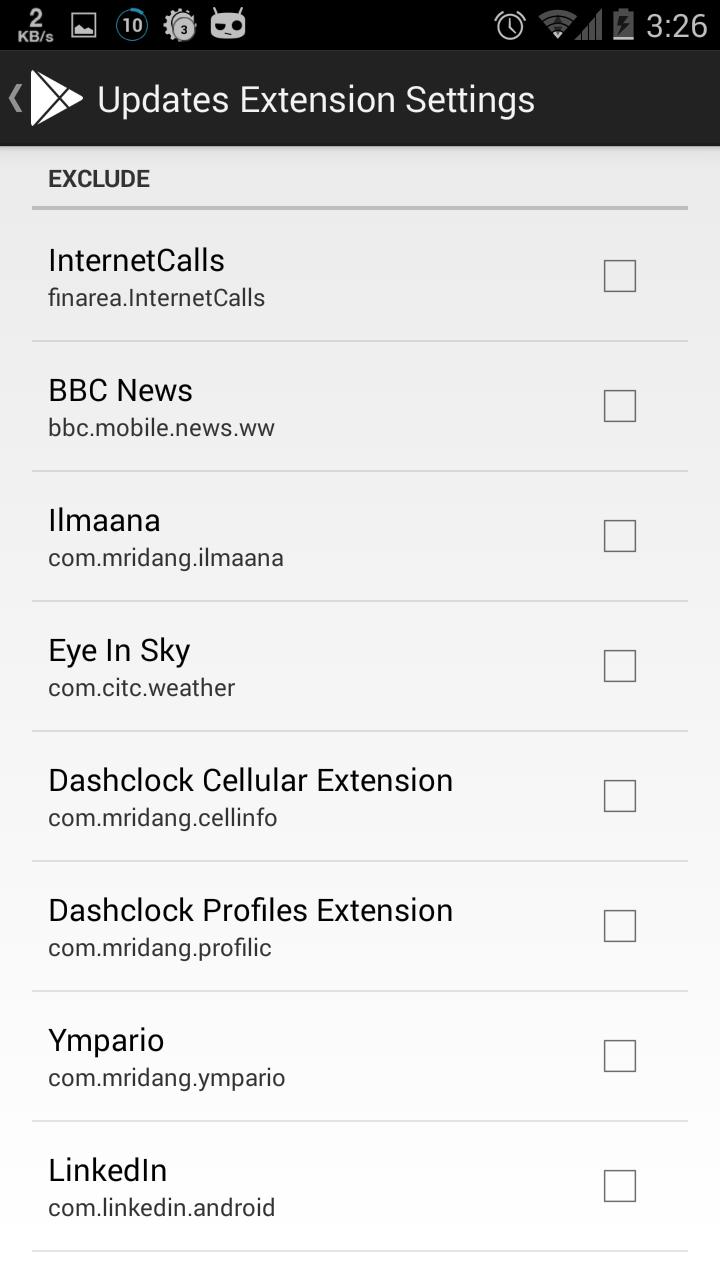720x1280 pixels.
Task: Tap the EXCLUDE section header
Action: click(99, 178)
